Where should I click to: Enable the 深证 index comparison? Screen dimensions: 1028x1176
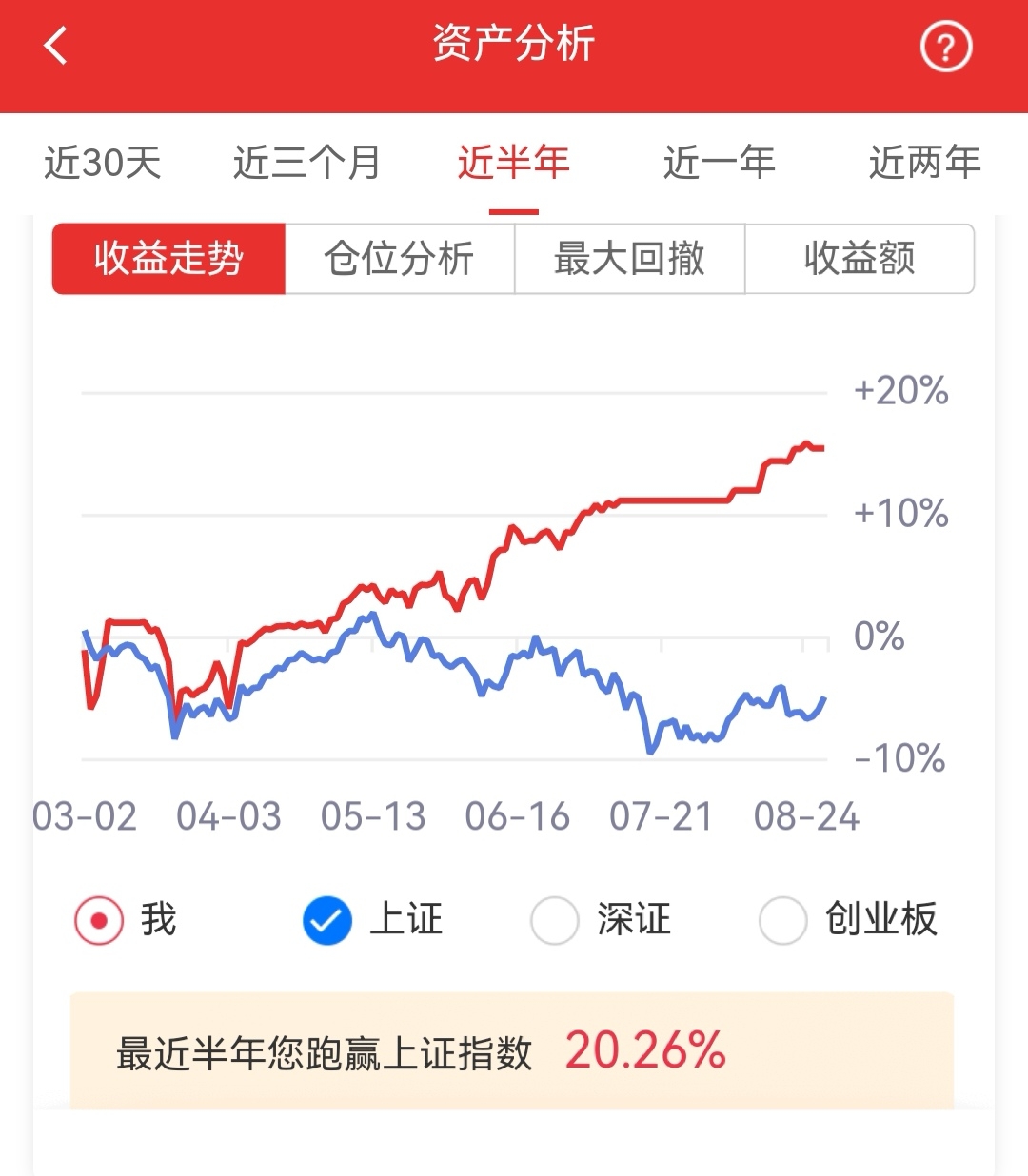tap(601, 920)
